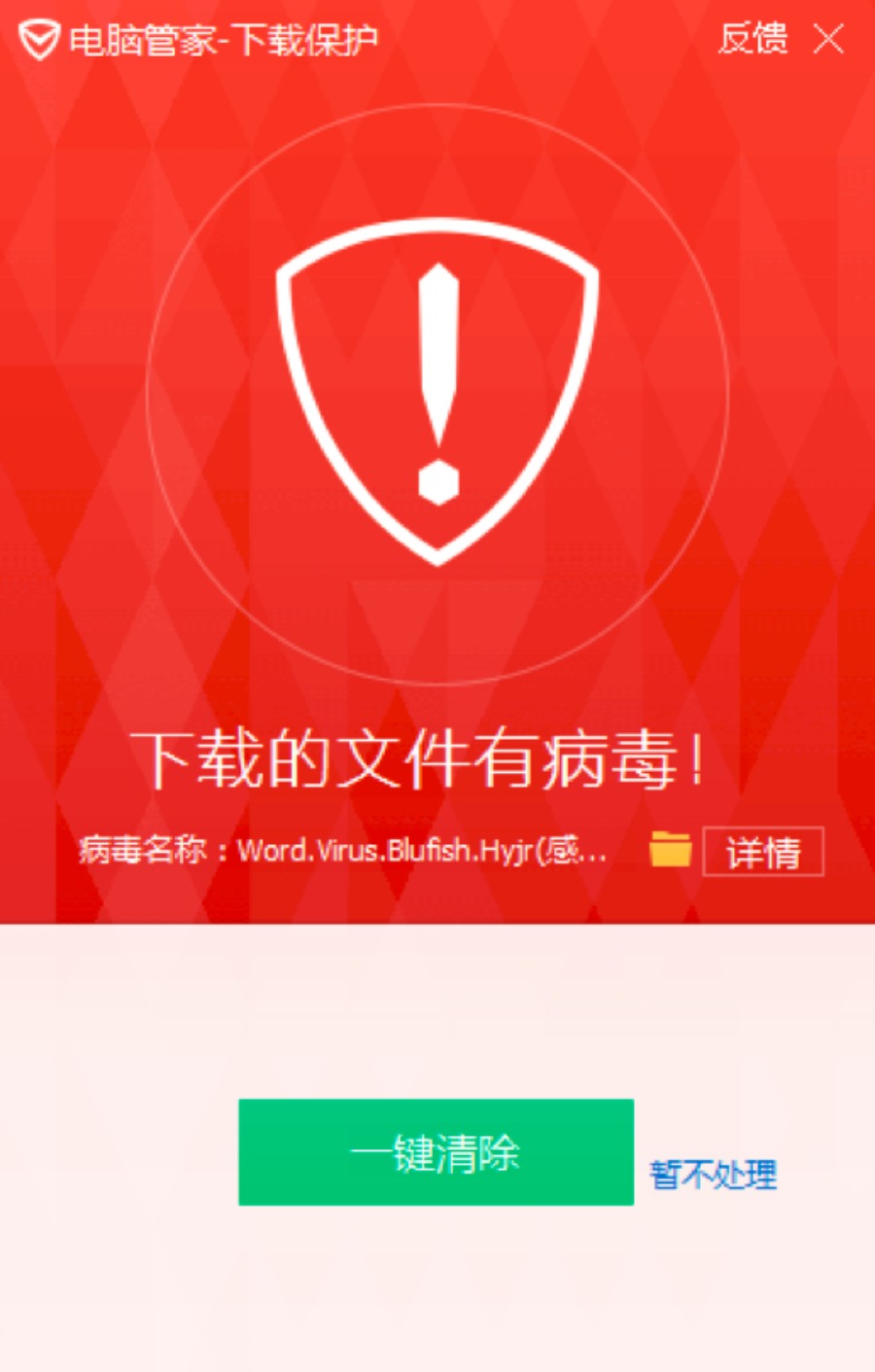Choose 暂不处理 to ignore for now
The height and width of the screenshot is (1372, 875).
pos(713,1175)
